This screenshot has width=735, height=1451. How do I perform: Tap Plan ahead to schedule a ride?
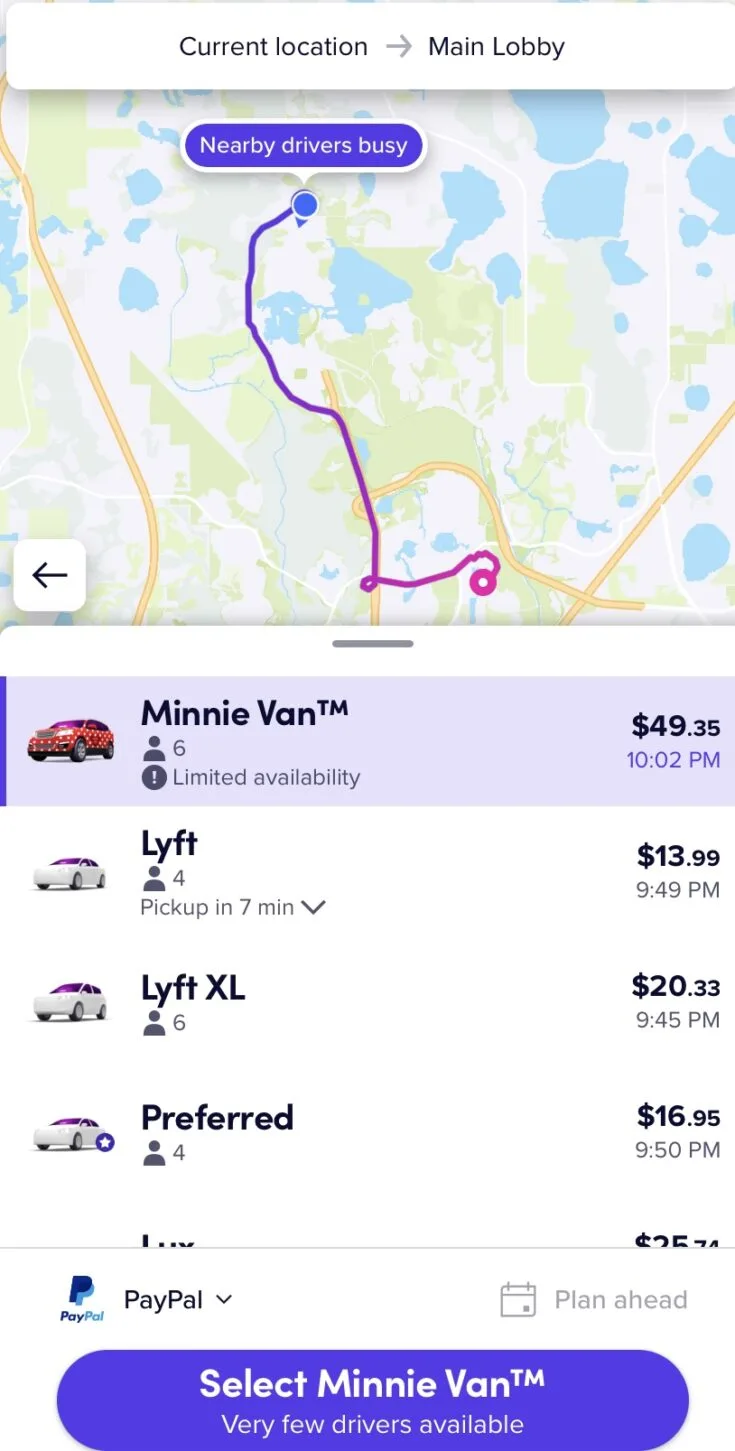[x=594, y=1300]
